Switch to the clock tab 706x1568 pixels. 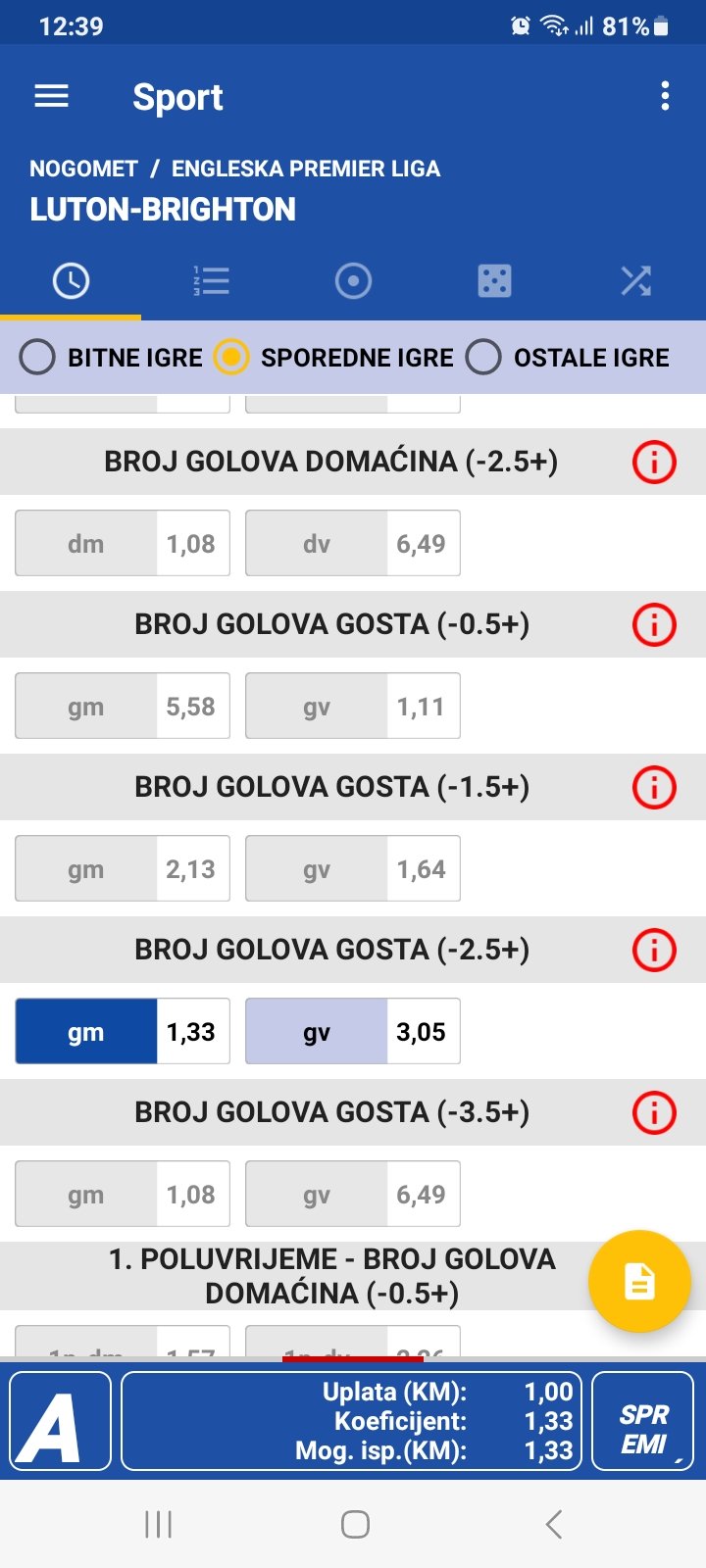[71, 281]
